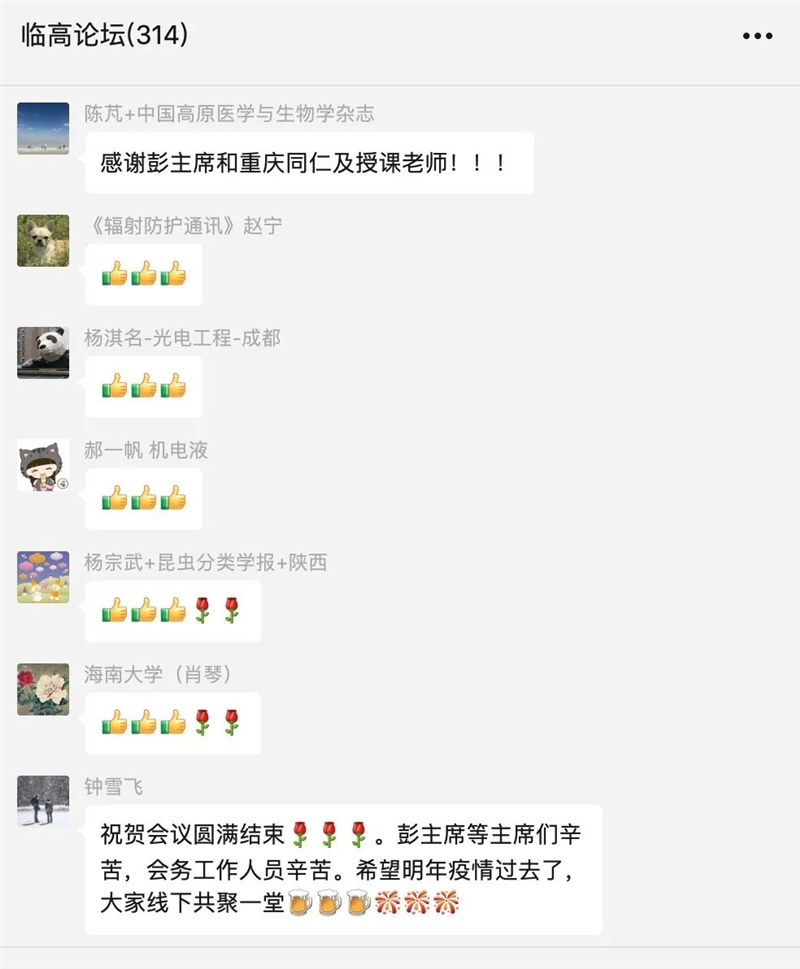The image size is (800, 969).
Task: Tap 杨宗武's avatar
Action: 43,577
